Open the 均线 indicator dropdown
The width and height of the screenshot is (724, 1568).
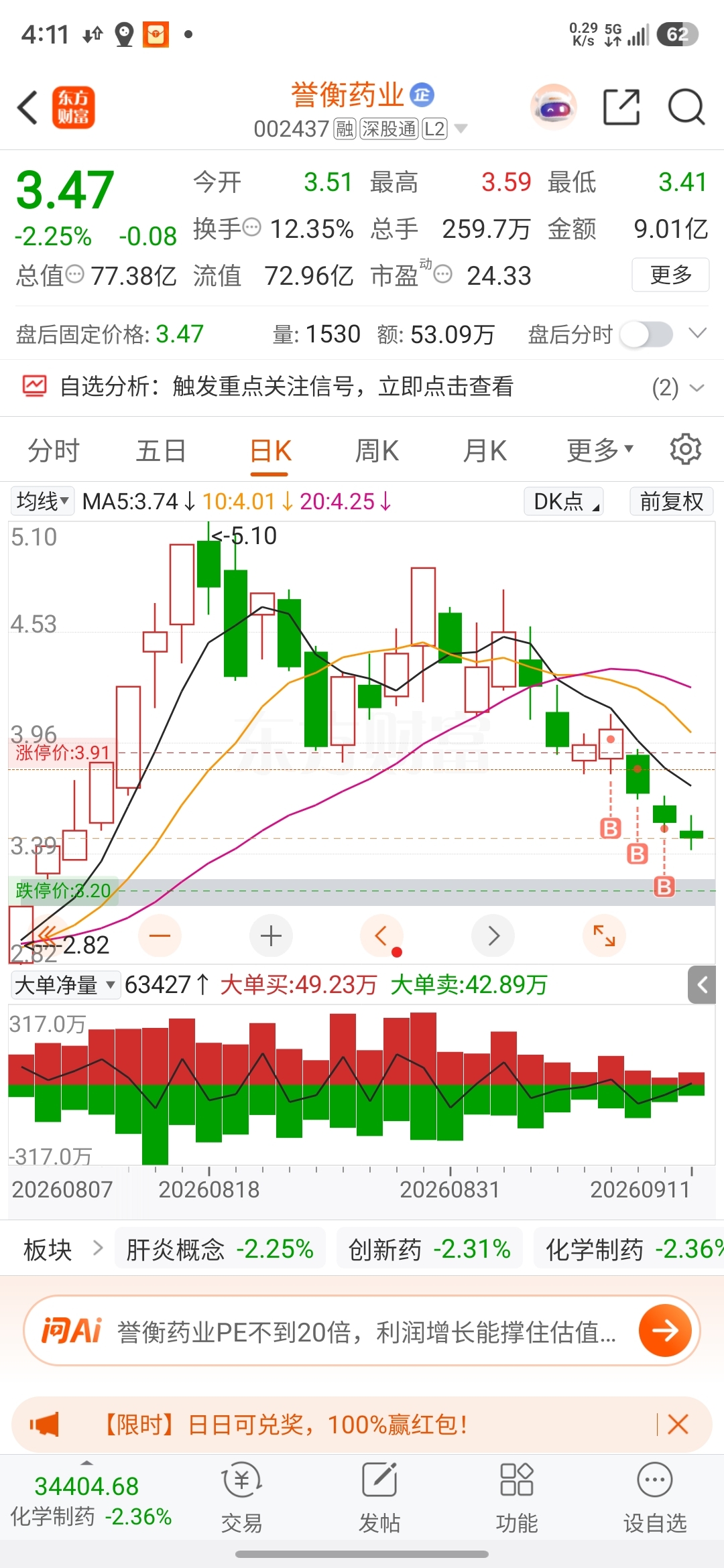(x=42, y=501)
